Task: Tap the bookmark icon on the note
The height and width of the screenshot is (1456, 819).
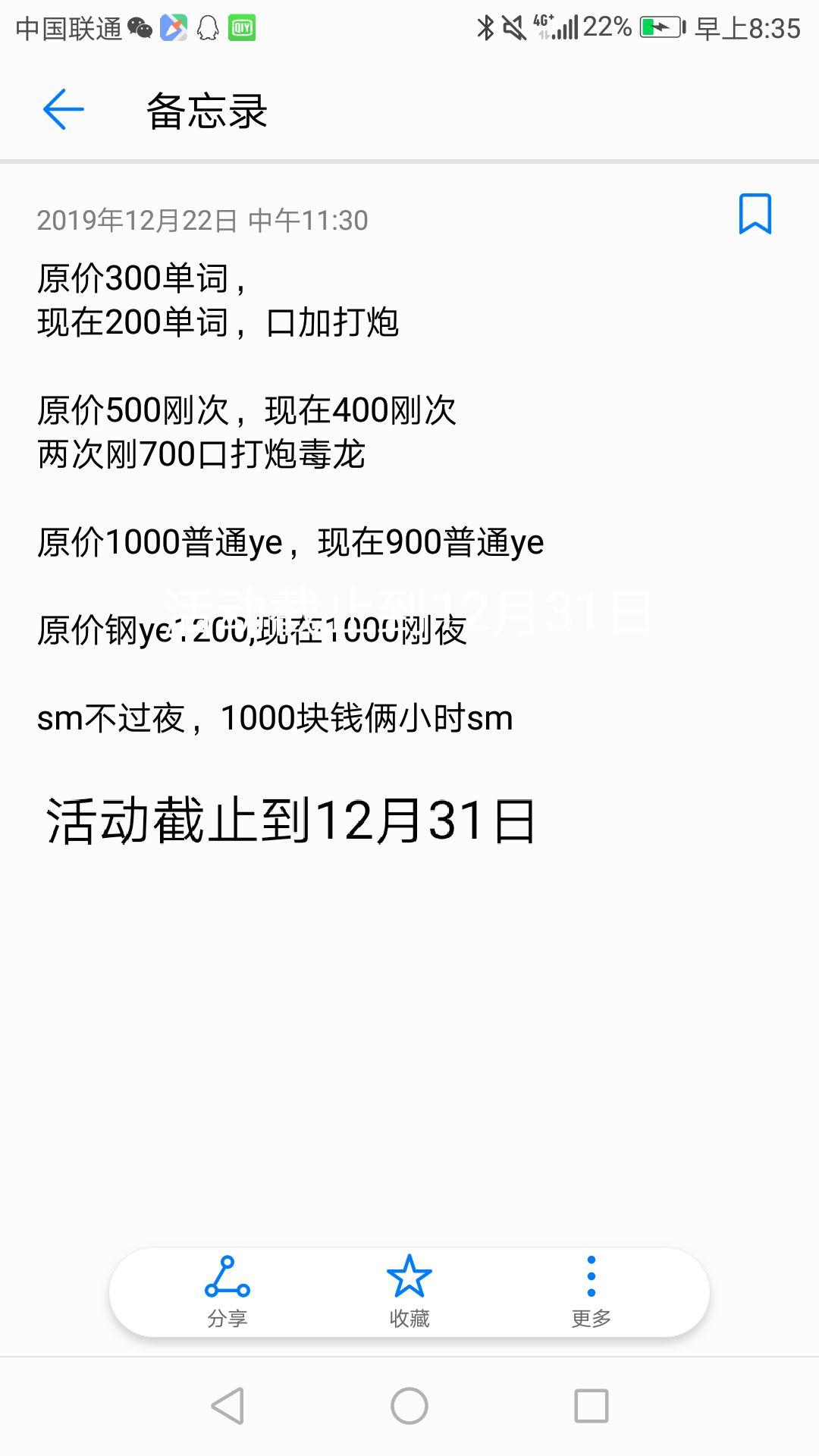Action: pyautogui.click(x=755, y=214)
